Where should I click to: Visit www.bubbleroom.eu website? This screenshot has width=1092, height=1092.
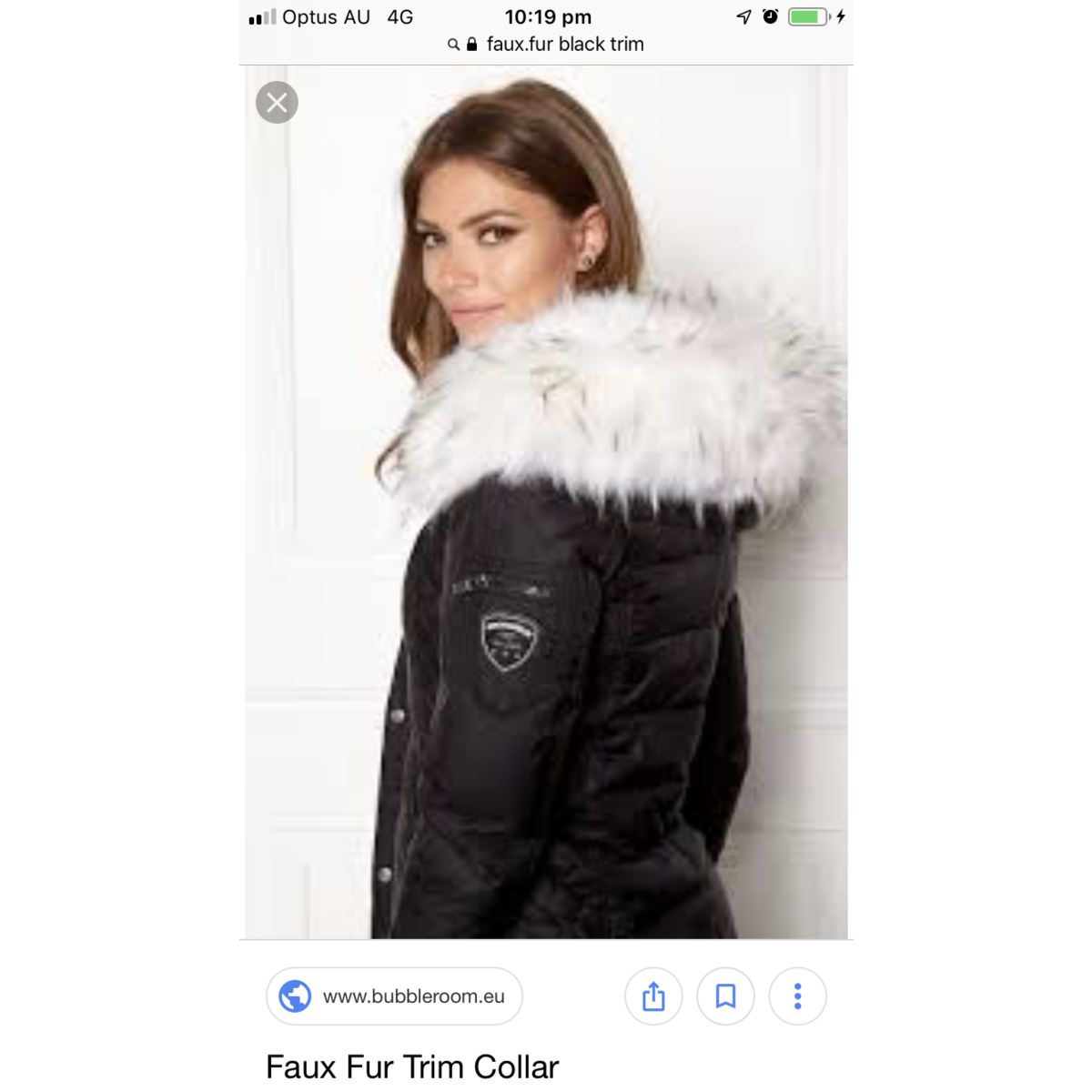tap(394, 996)
